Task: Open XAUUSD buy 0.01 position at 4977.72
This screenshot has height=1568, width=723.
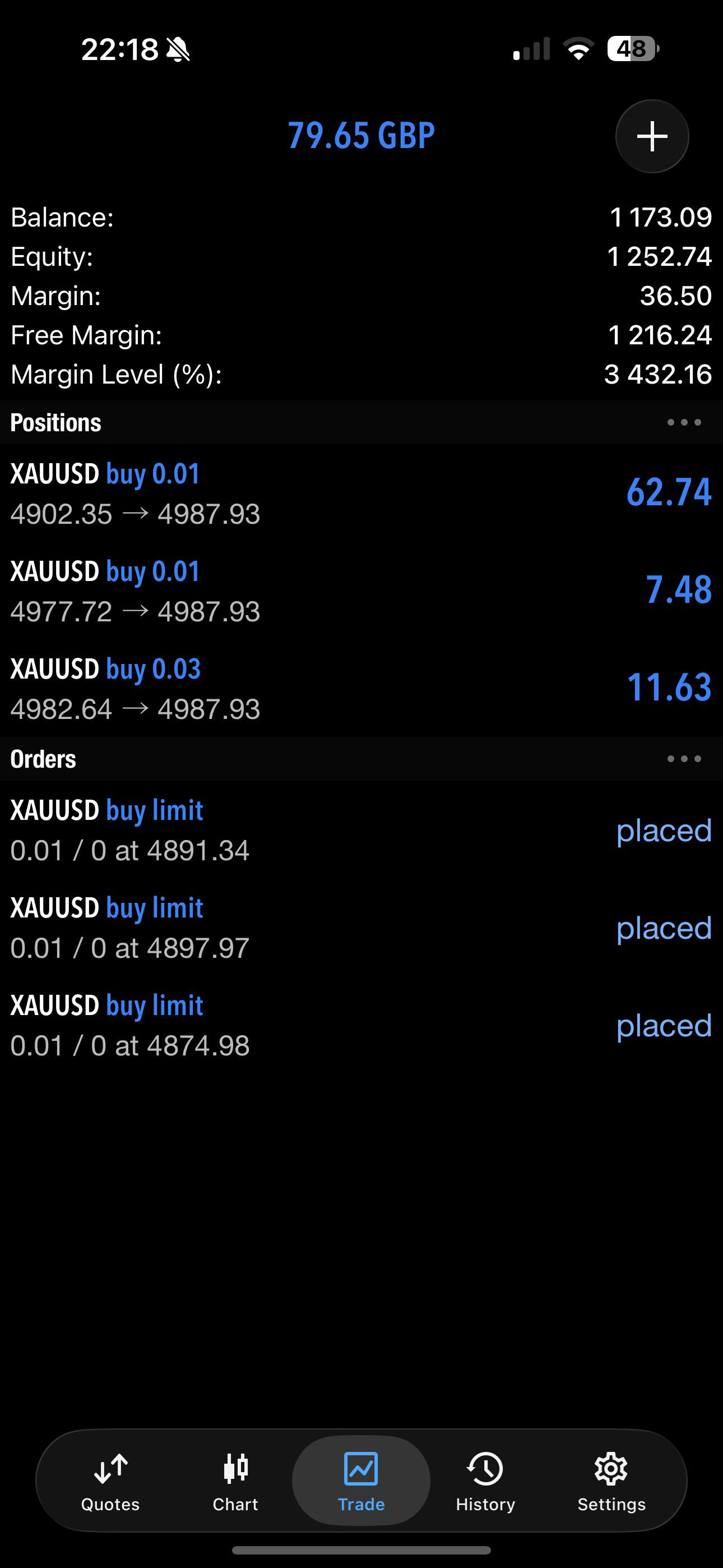Action: pos(361,591)
